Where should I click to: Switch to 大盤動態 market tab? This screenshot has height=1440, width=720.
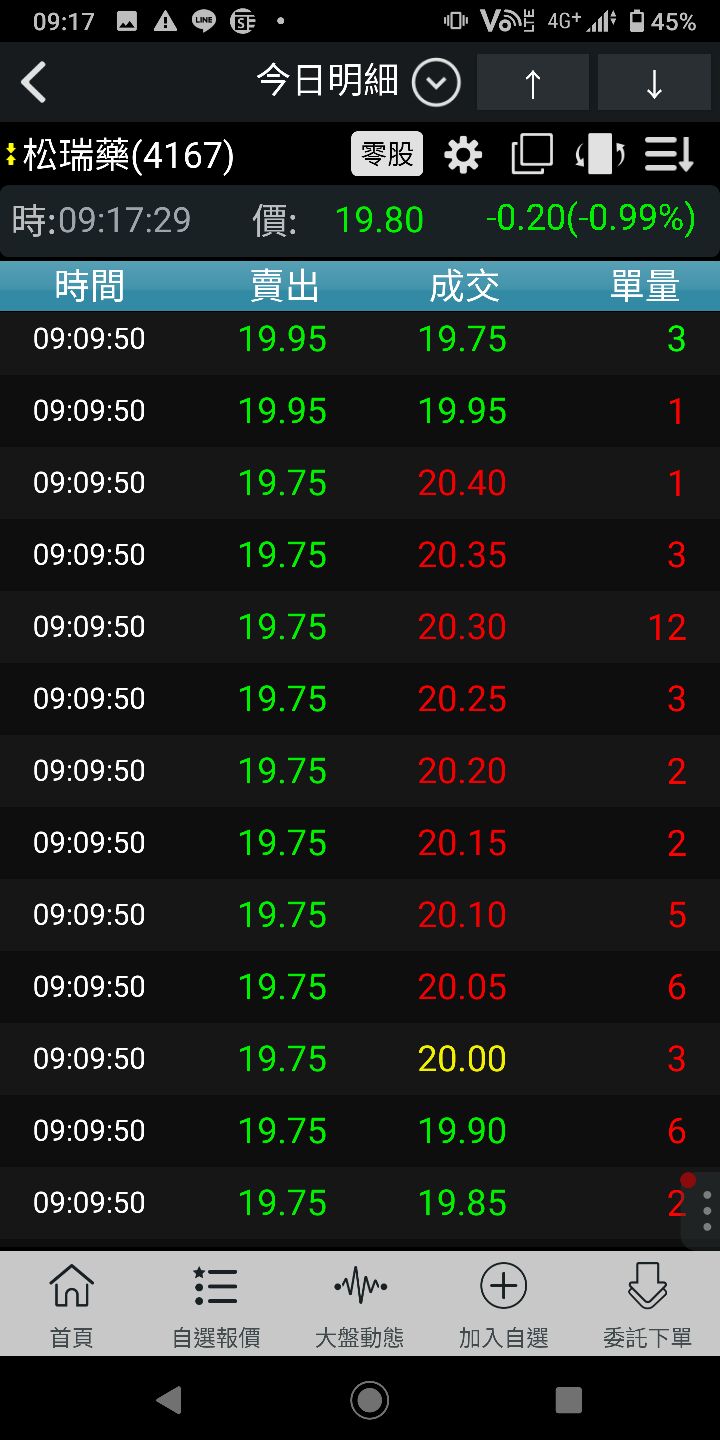360,1304
